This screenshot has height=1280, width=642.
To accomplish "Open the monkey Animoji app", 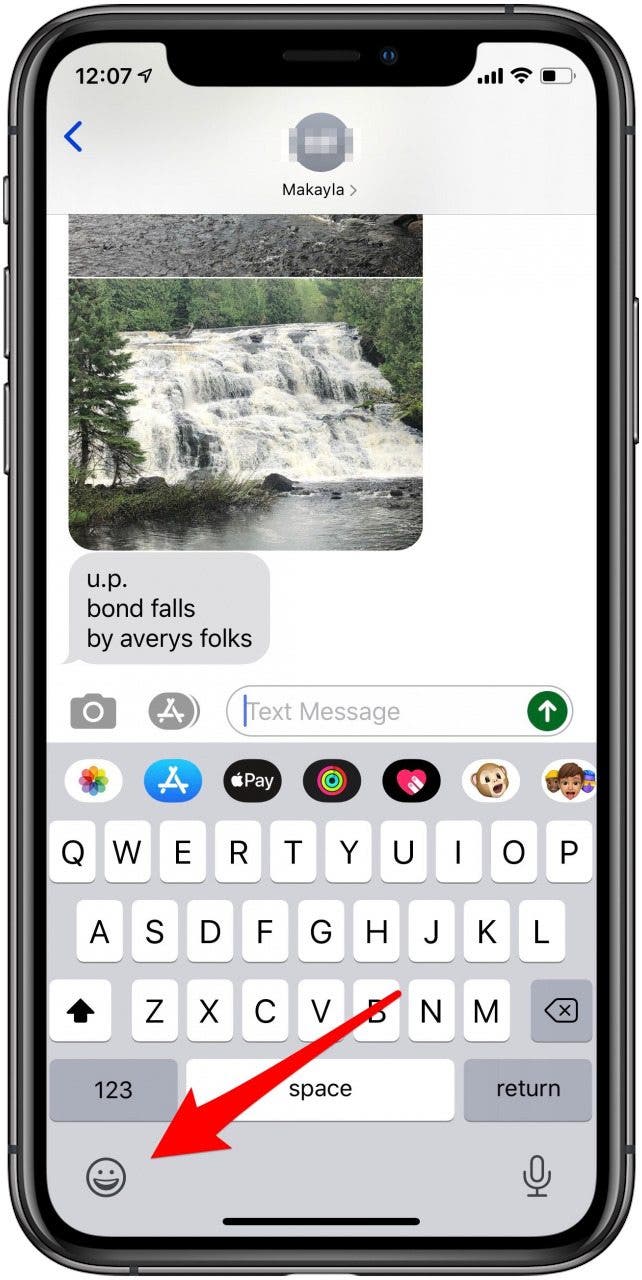I will [491, 781].
